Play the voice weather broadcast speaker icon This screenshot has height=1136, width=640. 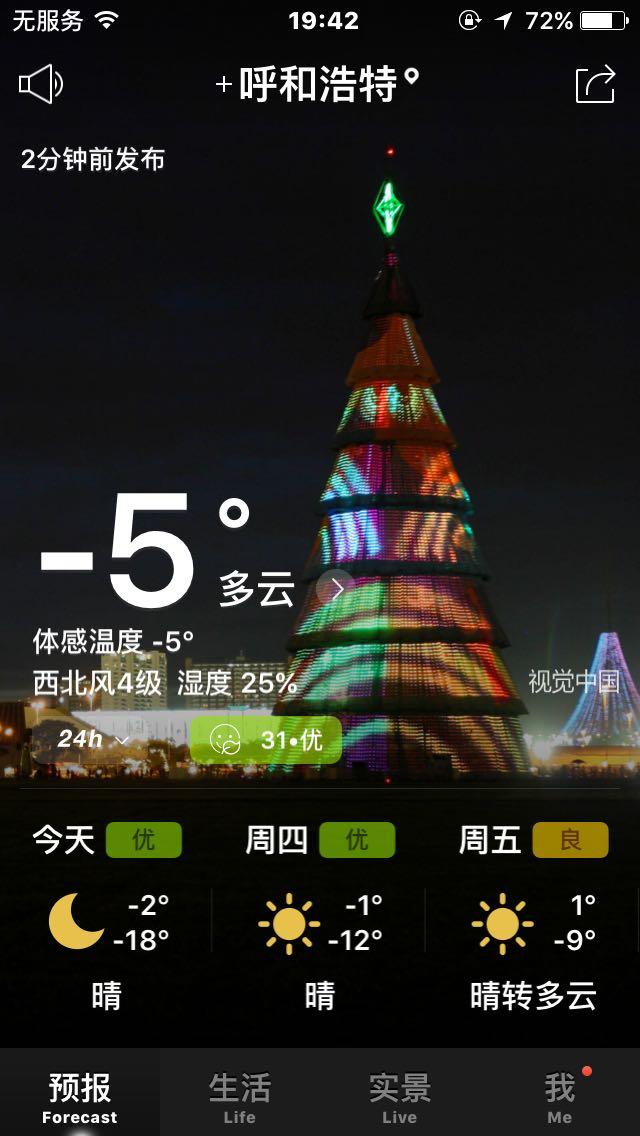41,84
